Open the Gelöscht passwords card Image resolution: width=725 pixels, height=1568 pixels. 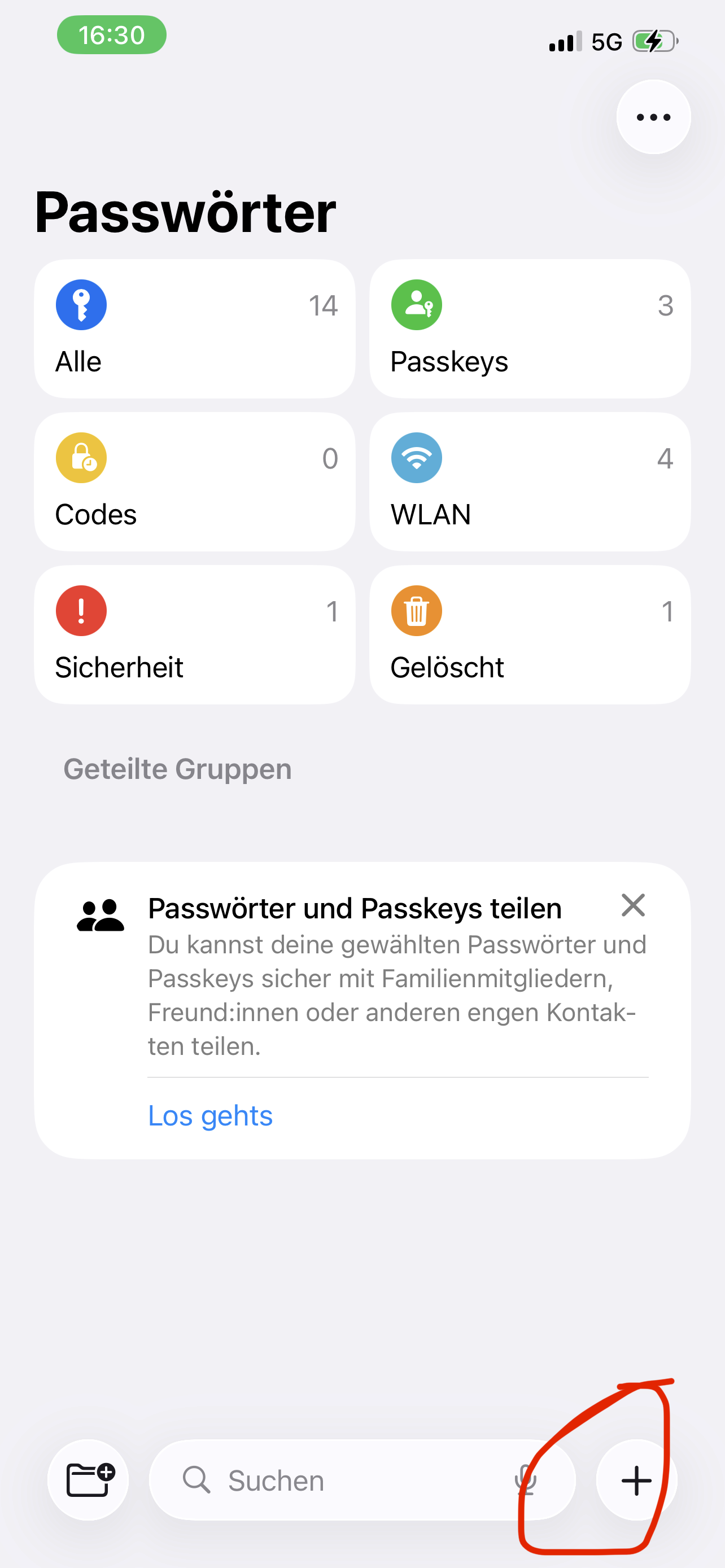tap(530, 635)
